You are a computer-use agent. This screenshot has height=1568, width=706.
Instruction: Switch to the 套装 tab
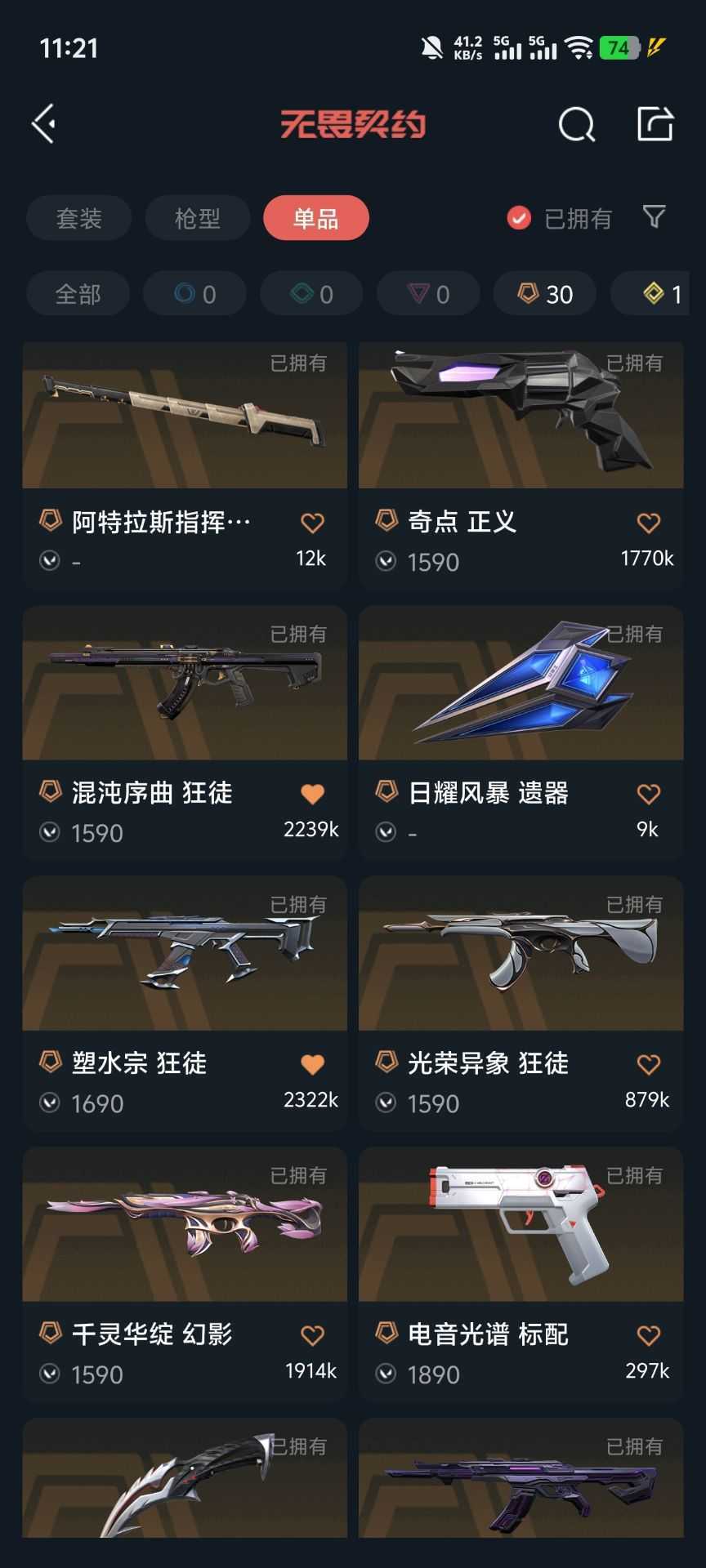(79, 218)
